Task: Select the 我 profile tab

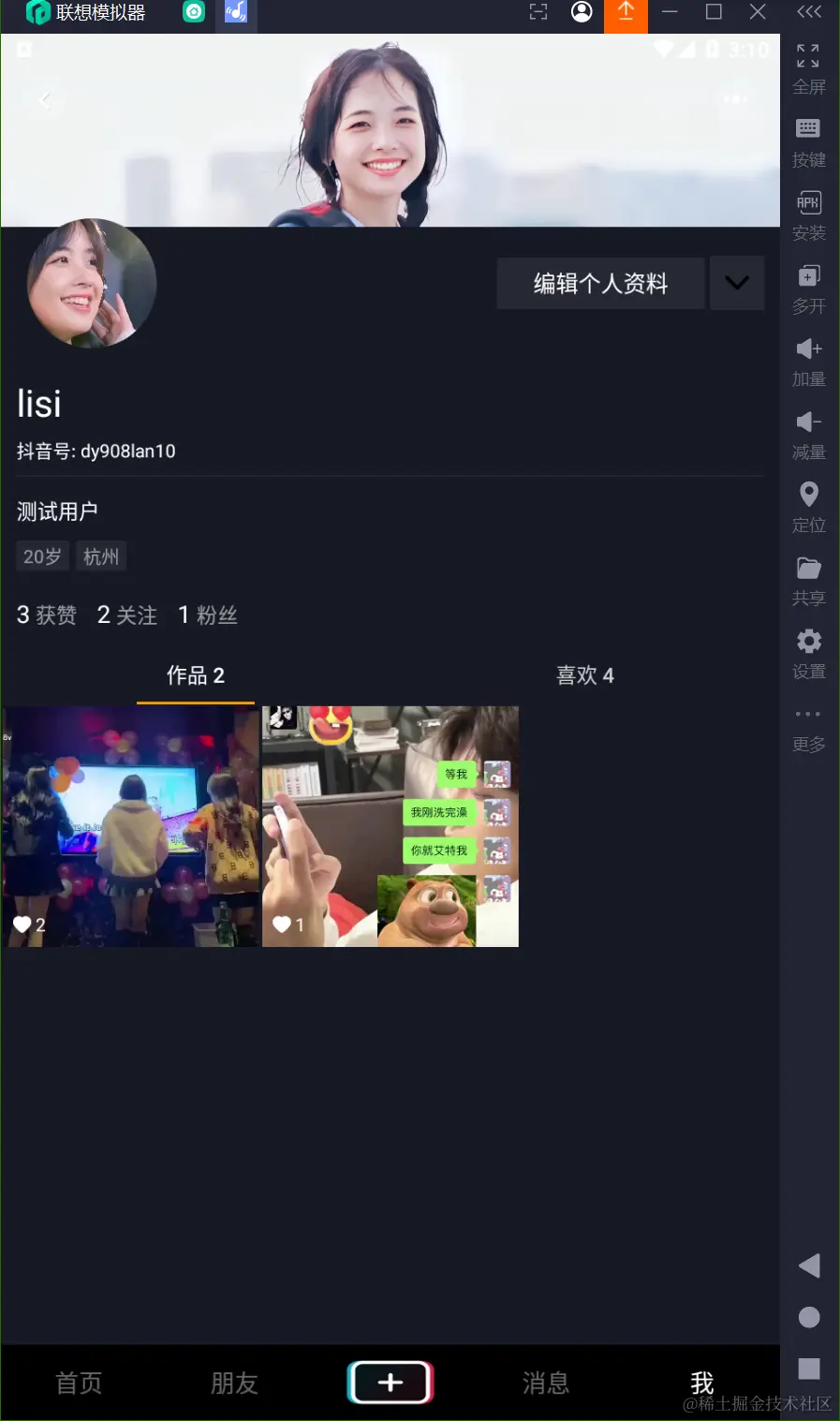Action: coord(701,1383)
